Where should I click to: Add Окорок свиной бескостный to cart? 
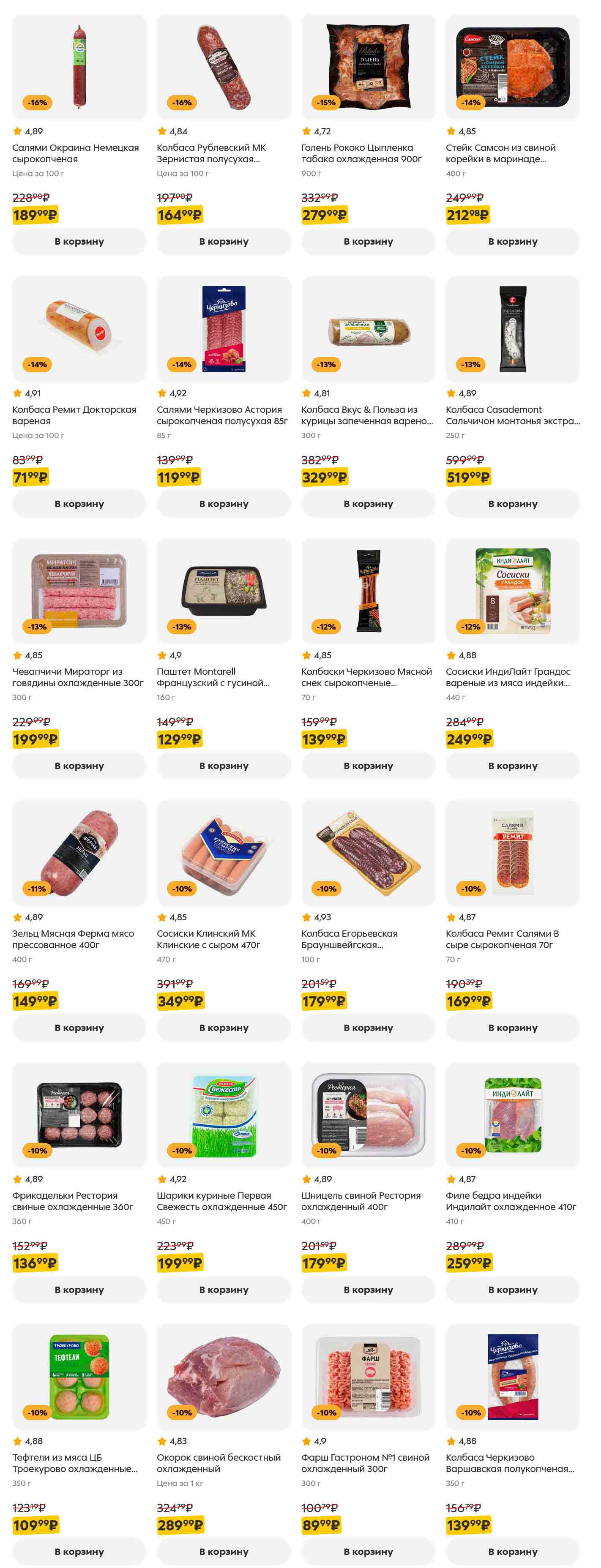point(224,1551)
